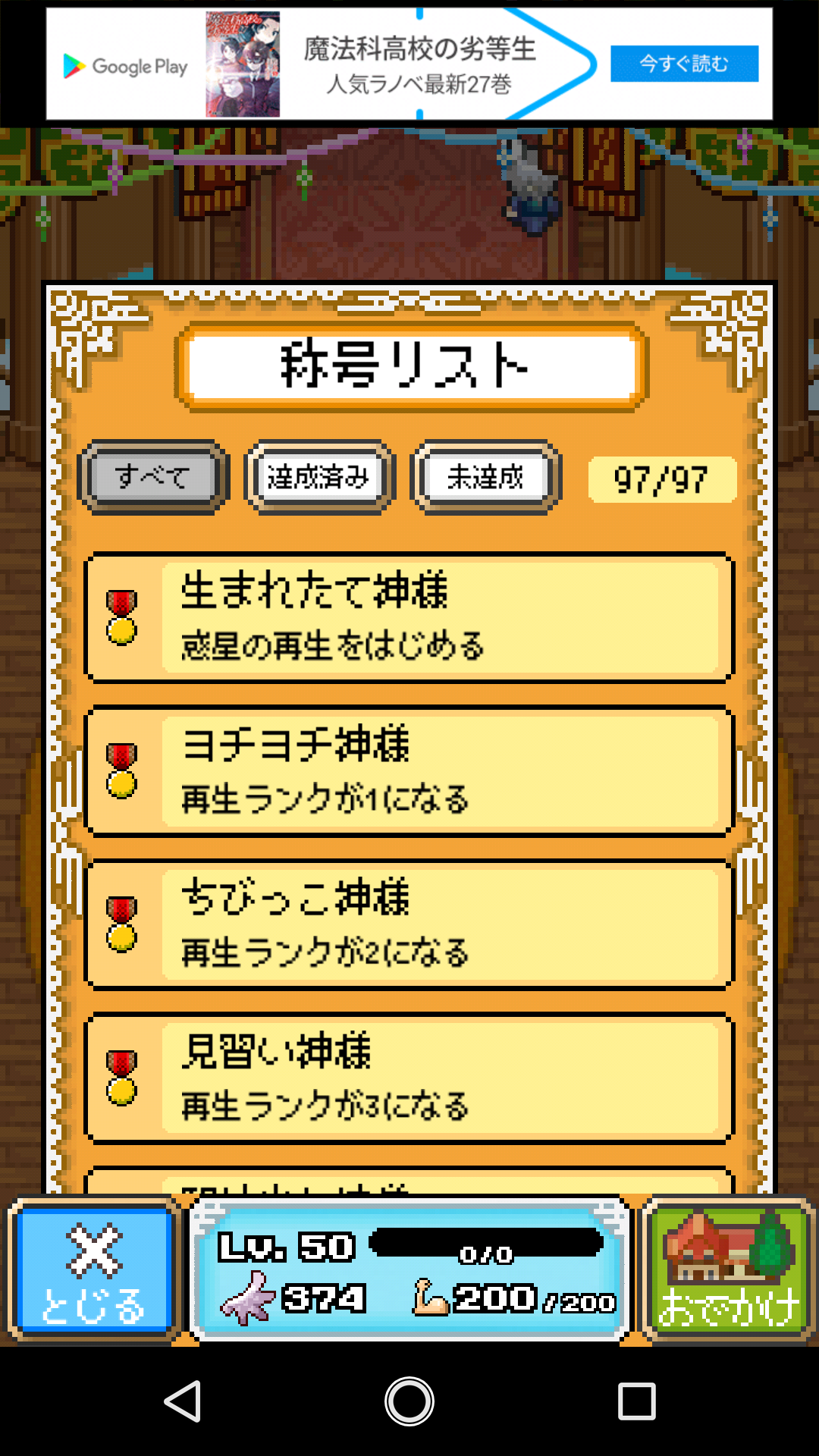Select the 生まれたて神様 title
The height and width of the screenshot is (1456, 819).
[409, 618]
